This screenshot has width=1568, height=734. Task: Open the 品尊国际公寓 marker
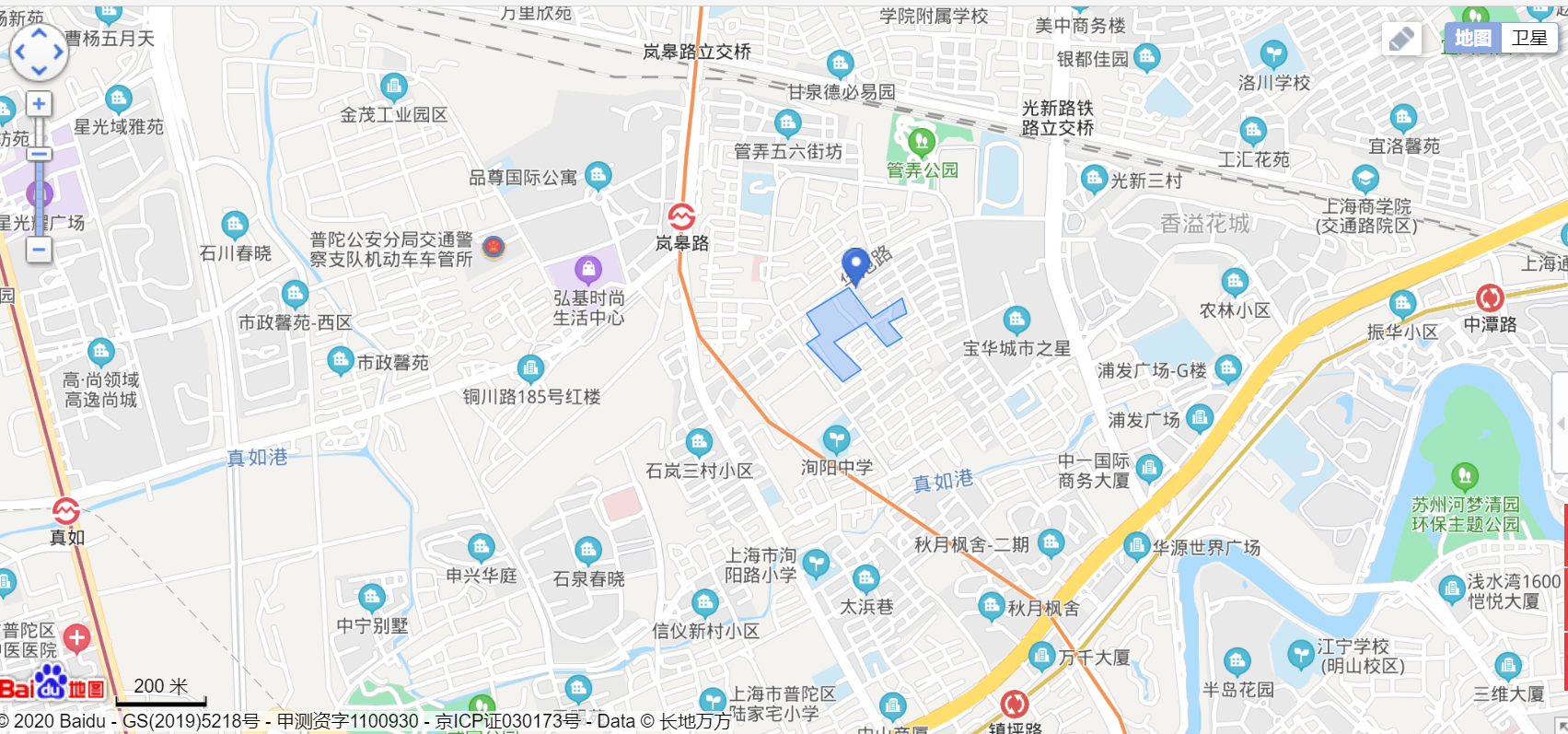(598, 175)
